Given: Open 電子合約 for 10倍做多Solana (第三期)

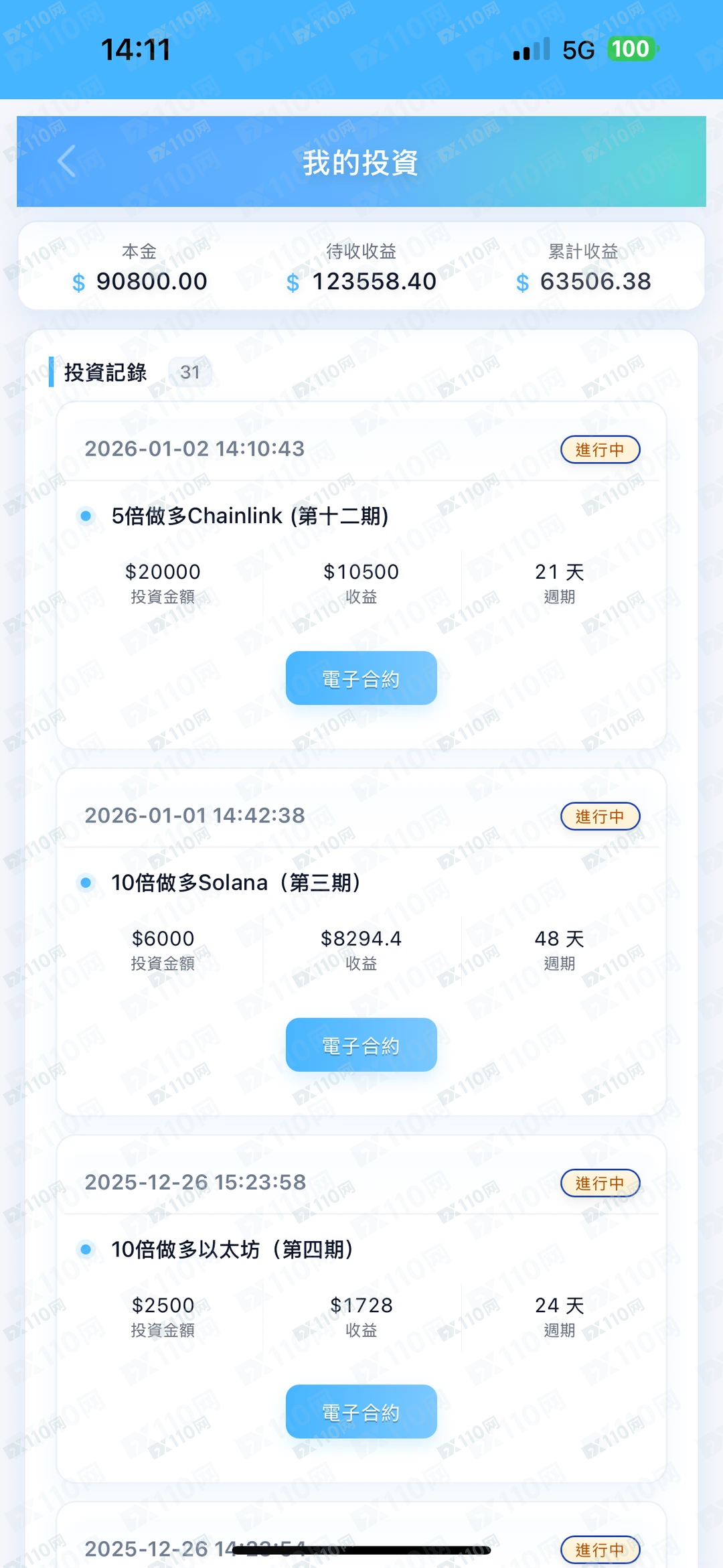Looking at the screenshot, I should [361, 1045].
